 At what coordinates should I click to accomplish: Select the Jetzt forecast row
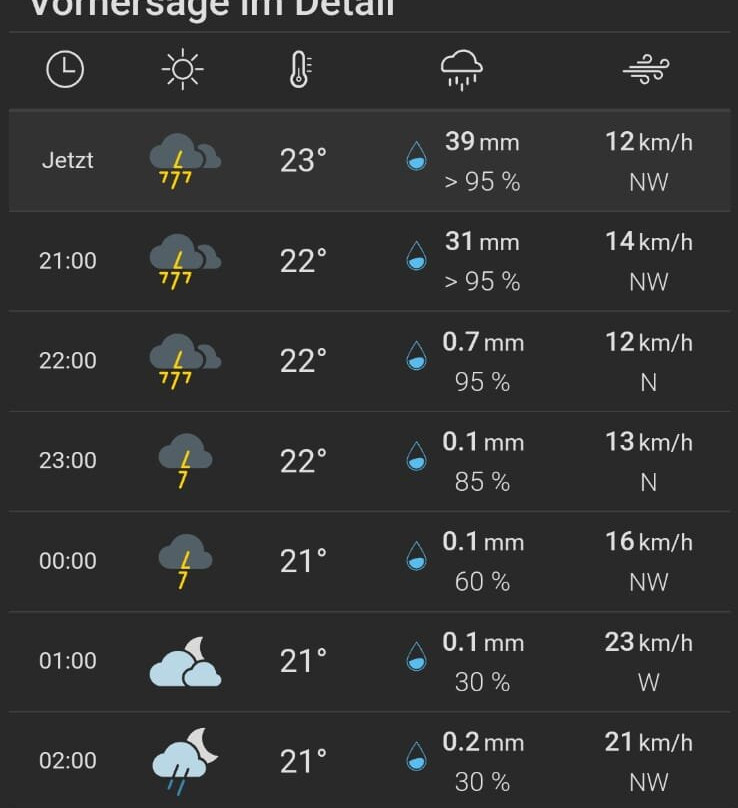[368, 160]
